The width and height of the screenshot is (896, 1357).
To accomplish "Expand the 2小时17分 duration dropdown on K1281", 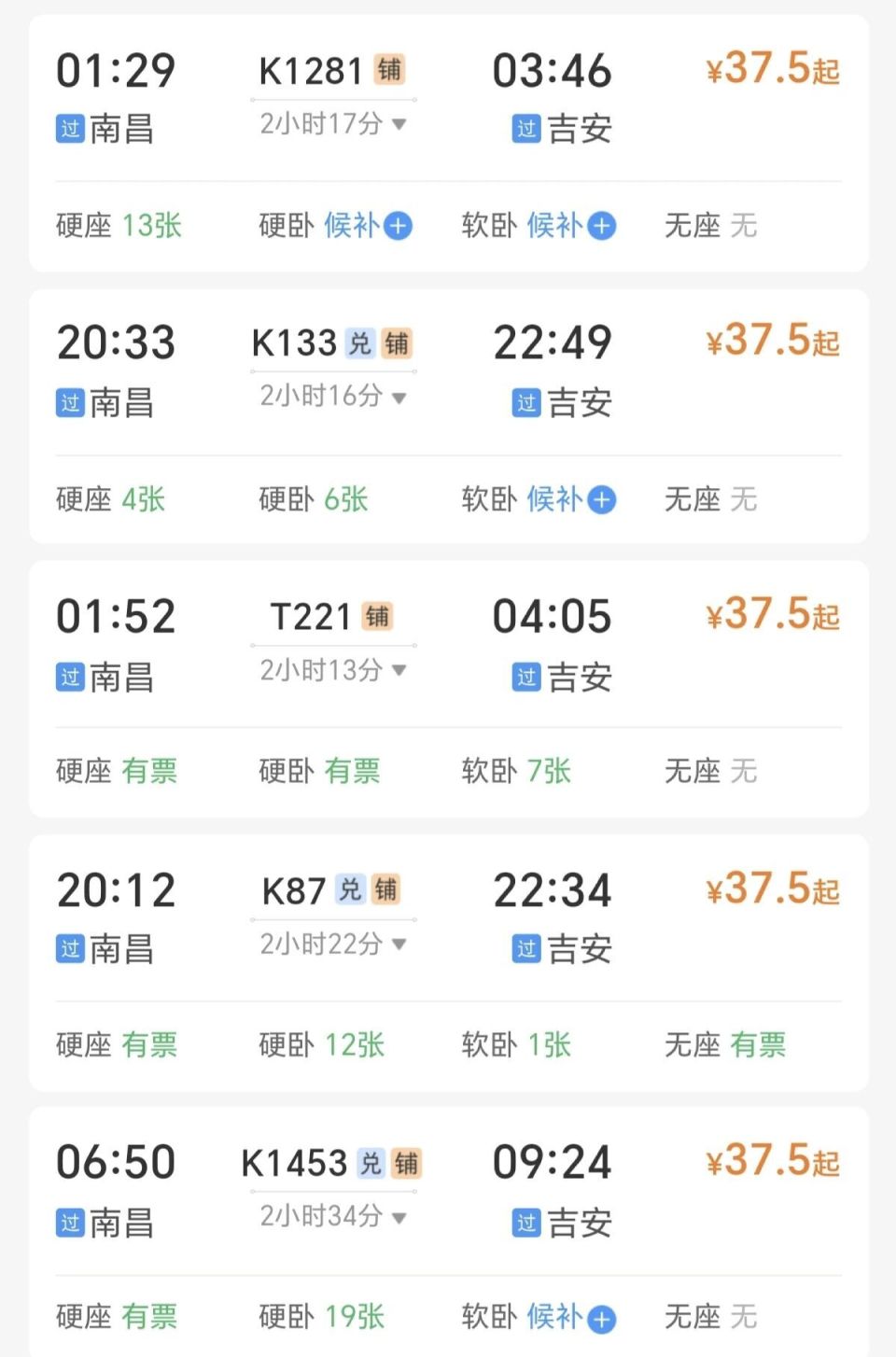I will point(332,124).
